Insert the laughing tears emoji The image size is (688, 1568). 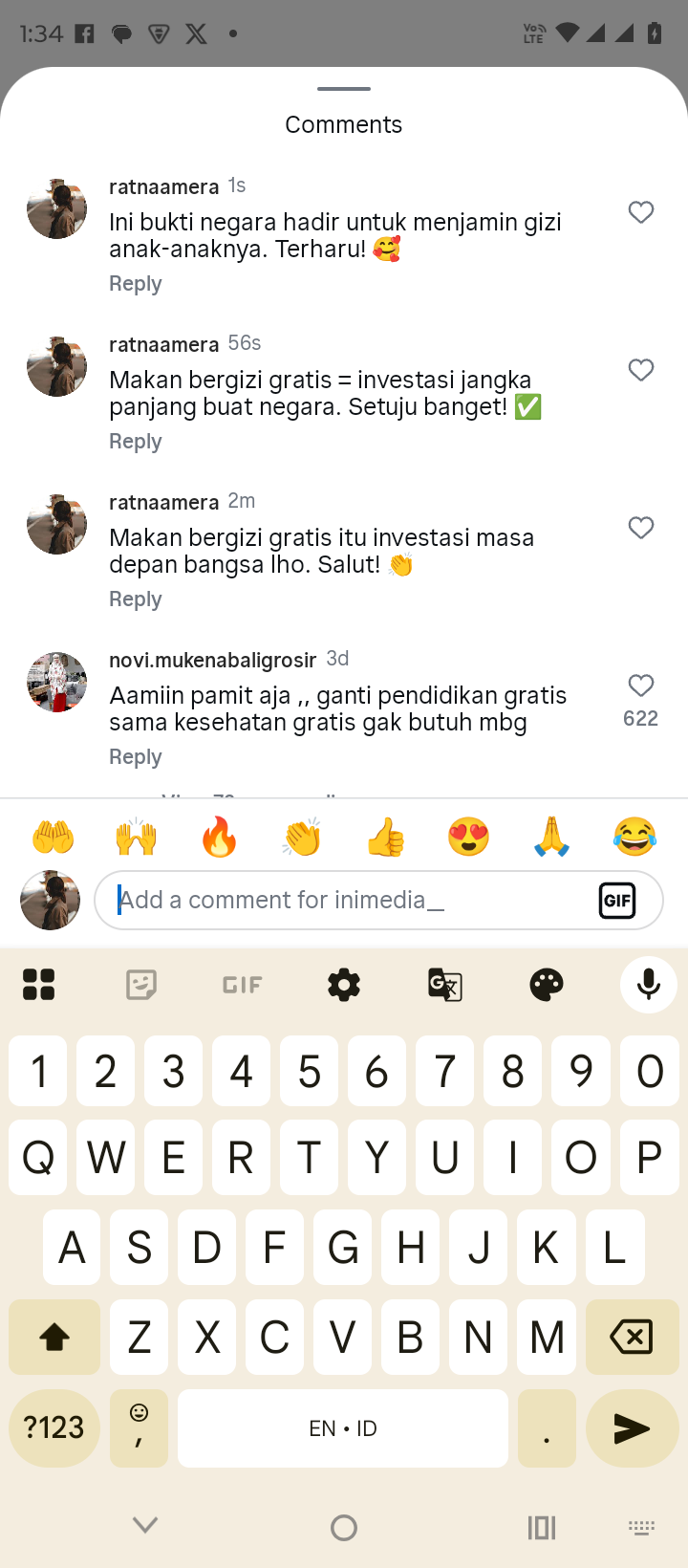pos(634,838)
